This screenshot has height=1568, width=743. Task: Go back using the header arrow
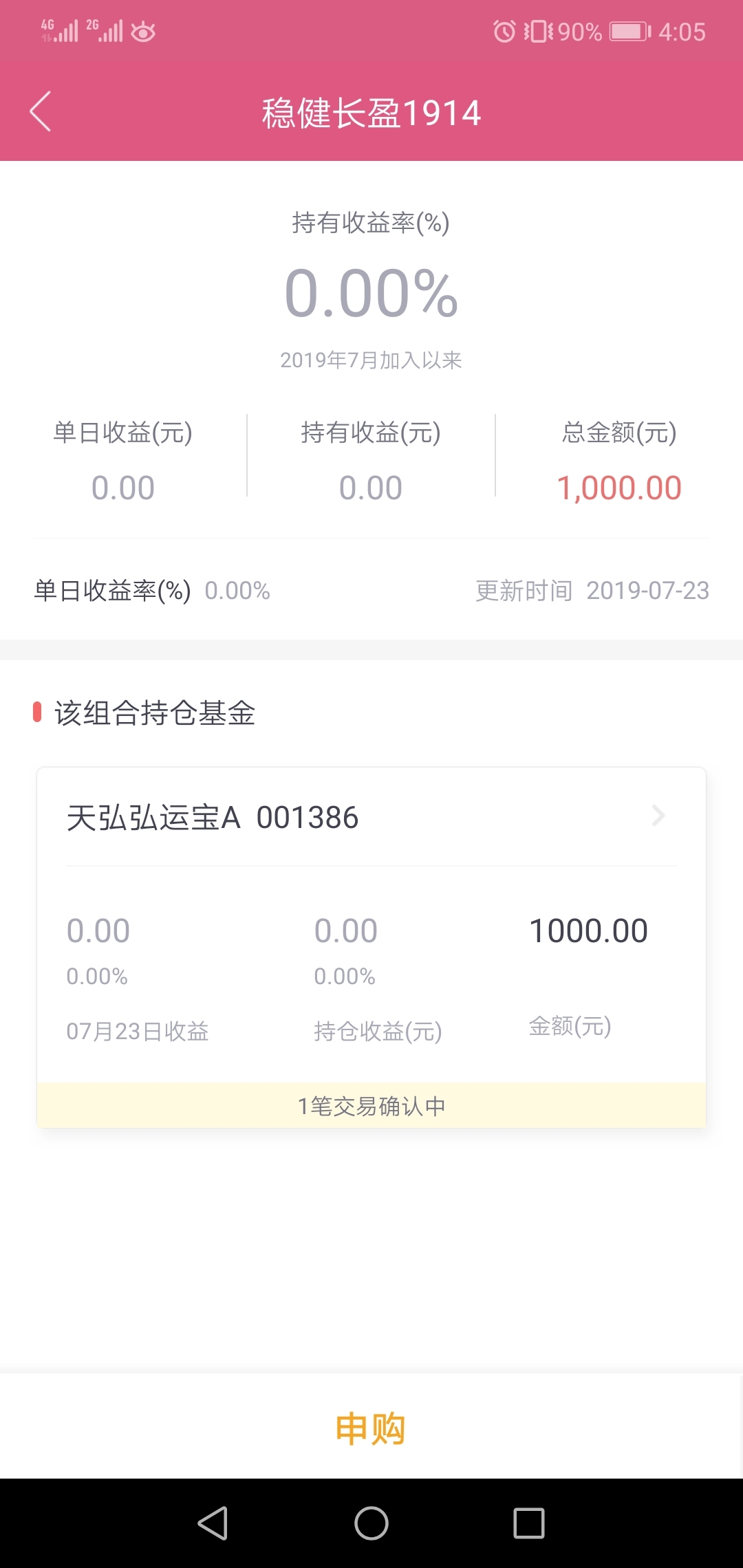[41, 111]
